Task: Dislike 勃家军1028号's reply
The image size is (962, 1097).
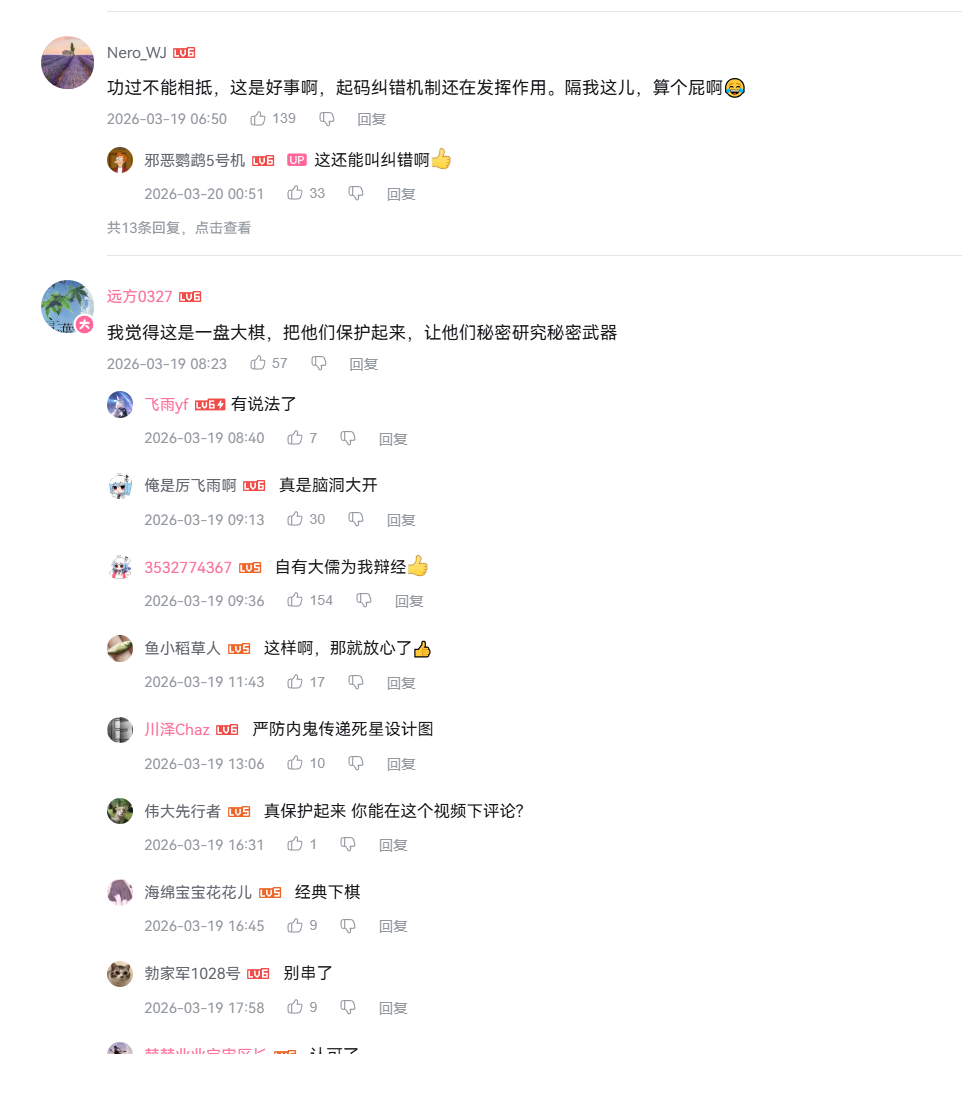Action: coord(348,1007)
